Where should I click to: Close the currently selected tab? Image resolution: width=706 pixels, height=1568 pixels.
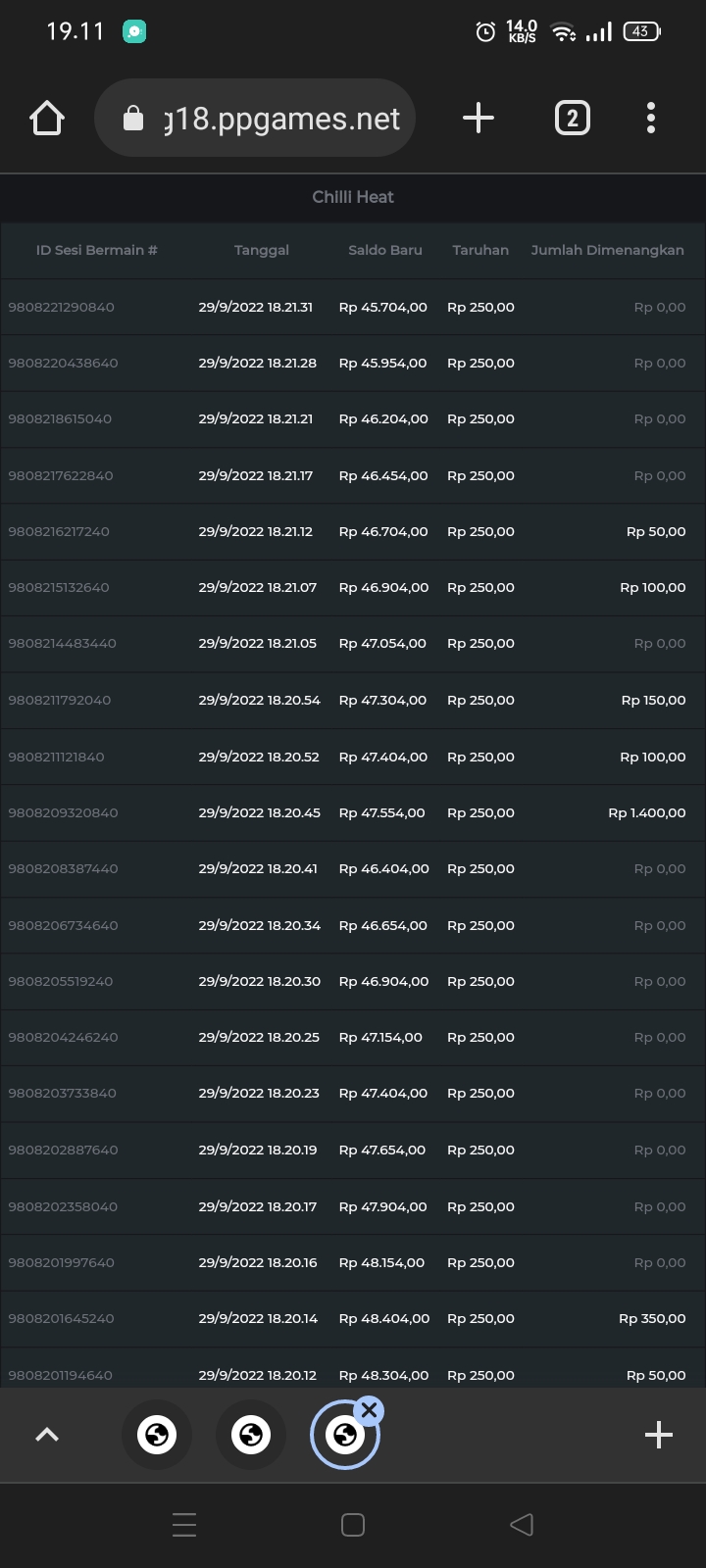tap(369, 1410)
